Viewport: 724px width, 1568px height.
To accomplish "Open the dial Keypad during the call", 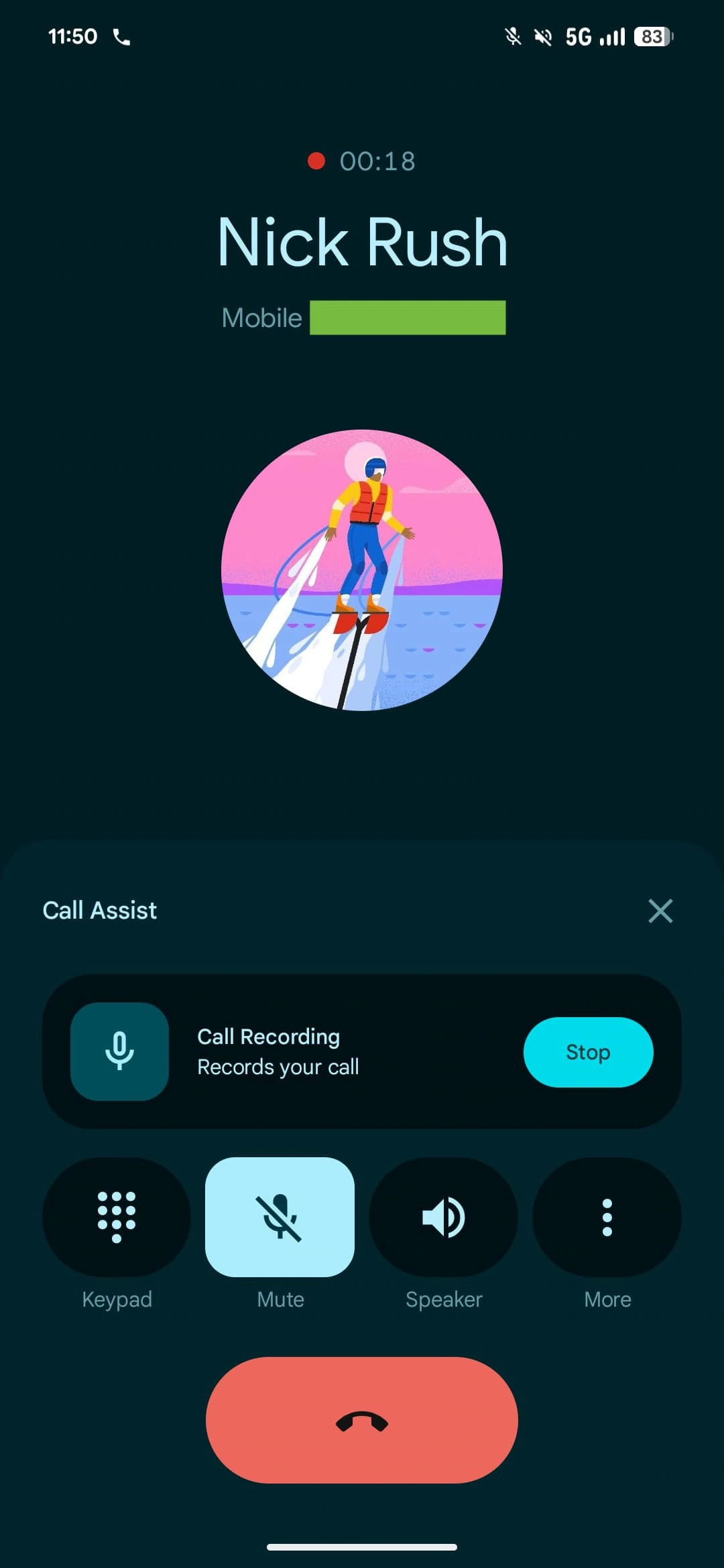I will [117, 1218].
